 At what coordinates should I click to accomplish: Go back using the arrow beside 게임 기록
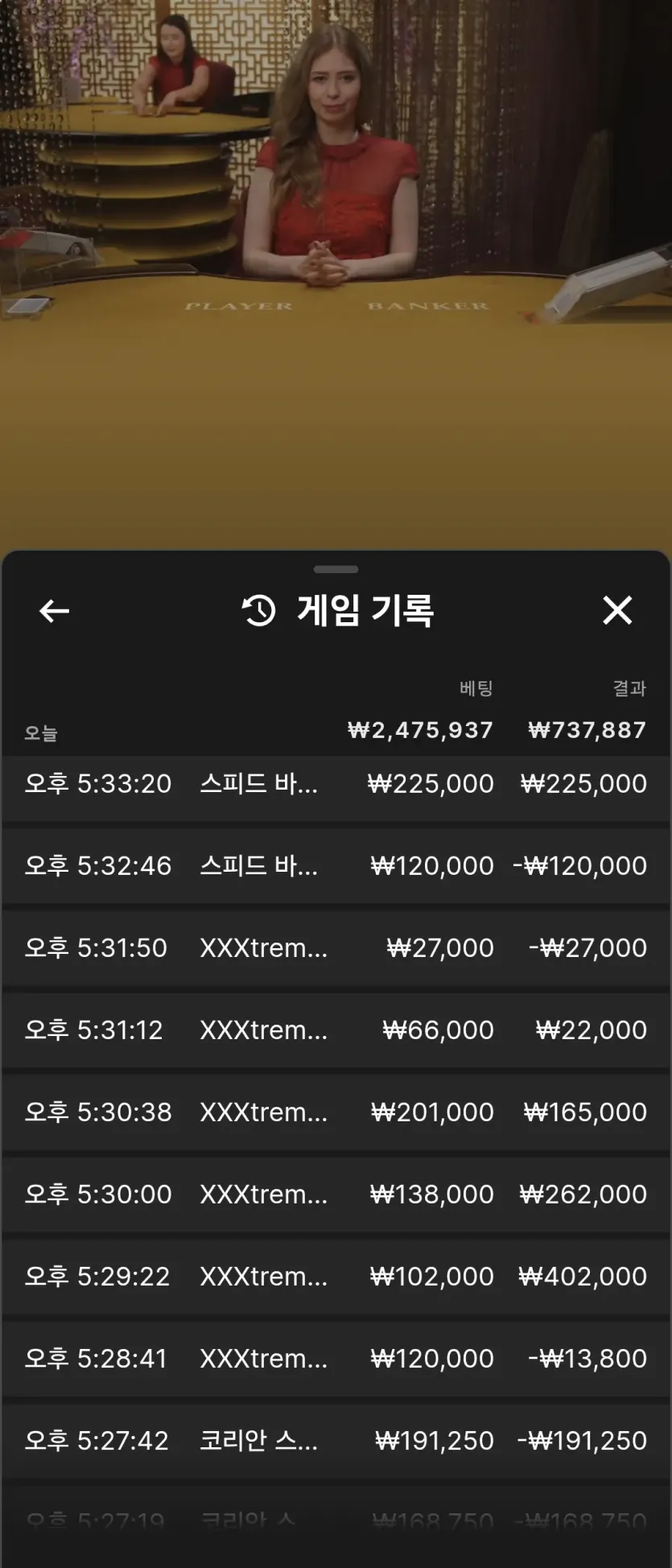[54, 611]
